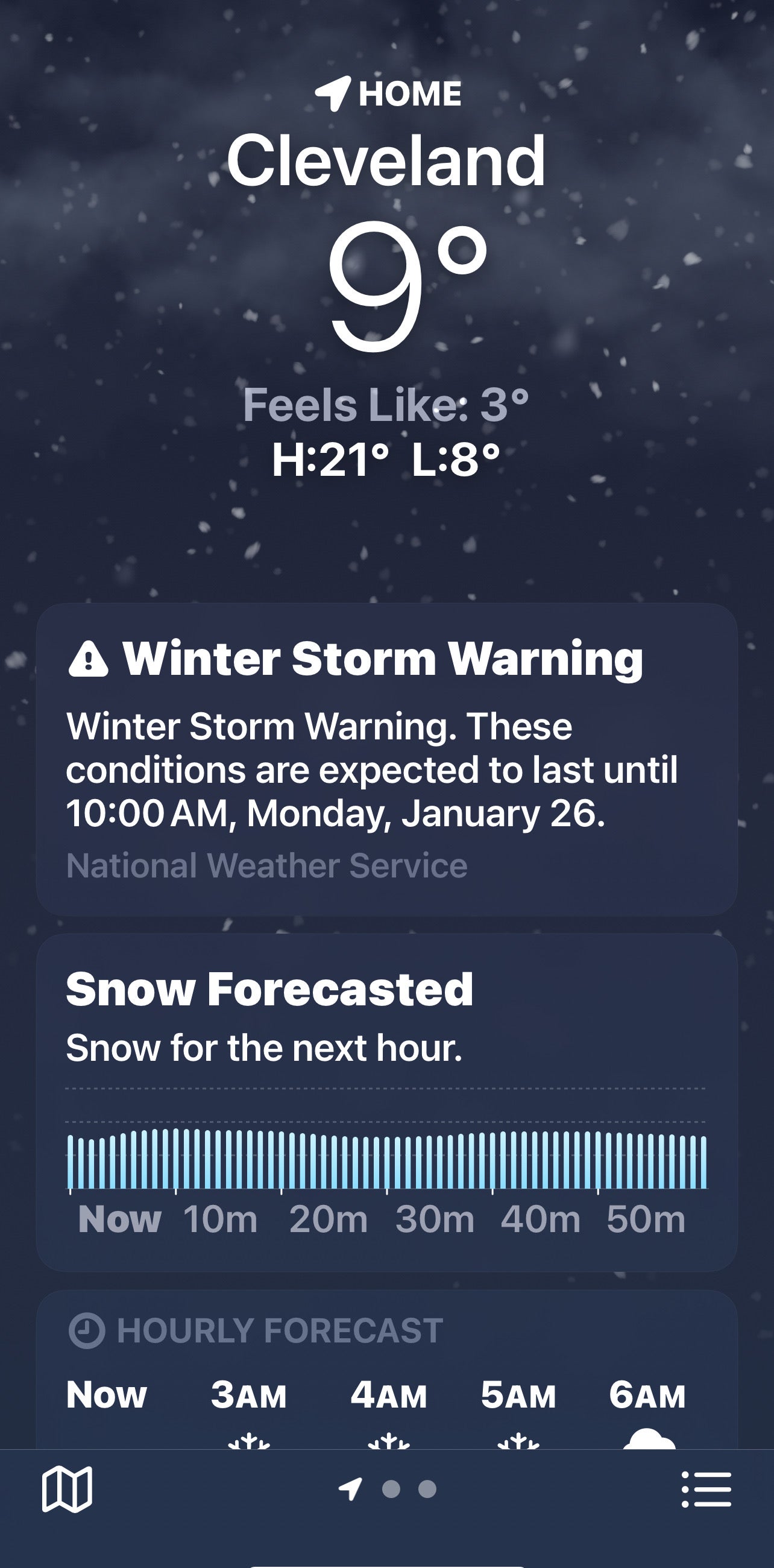This screenshot has height=1568, width=774.
Task: Open the Snow Forecasted next-hour card
Action: (387, 1103)
